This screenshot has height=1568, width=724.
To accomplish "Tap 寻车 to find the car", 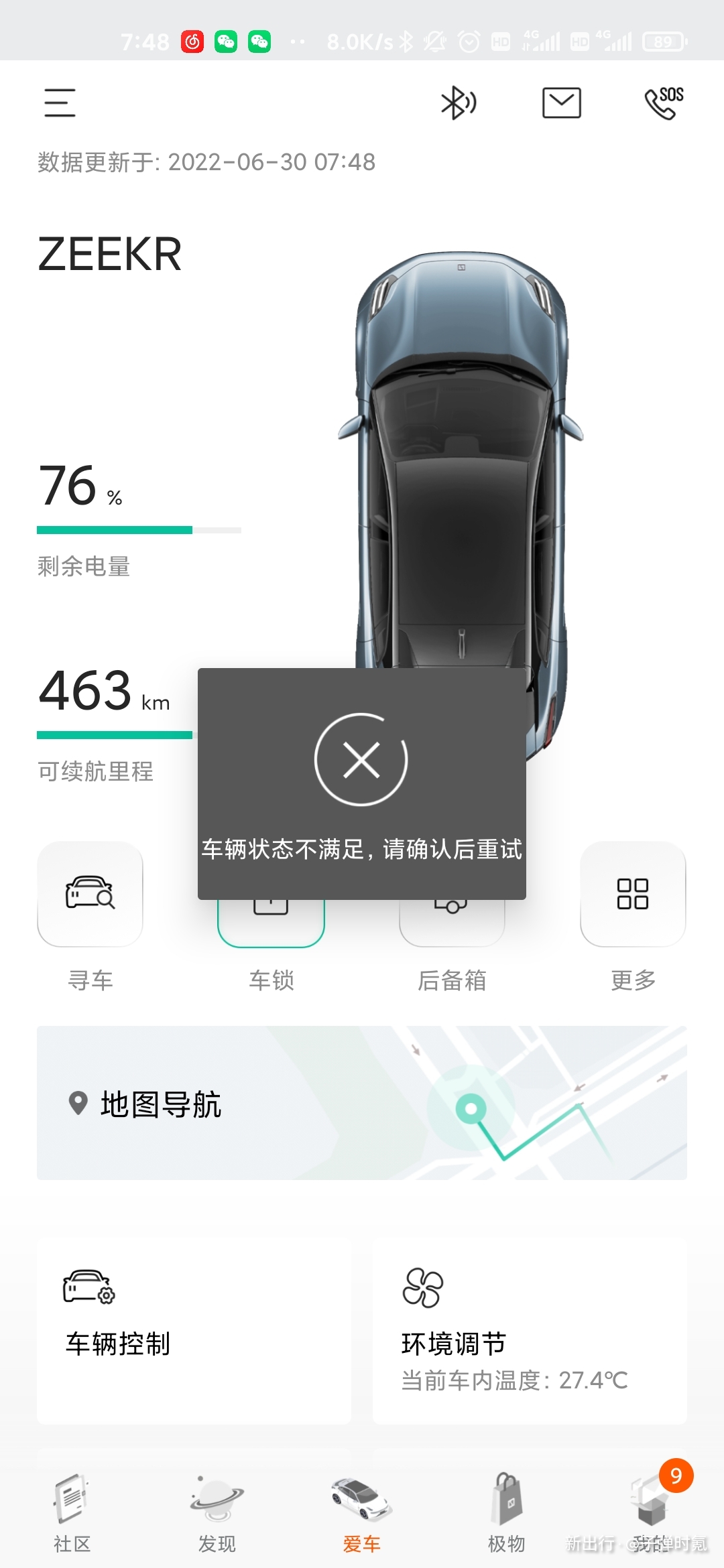I will click(90, 895).
